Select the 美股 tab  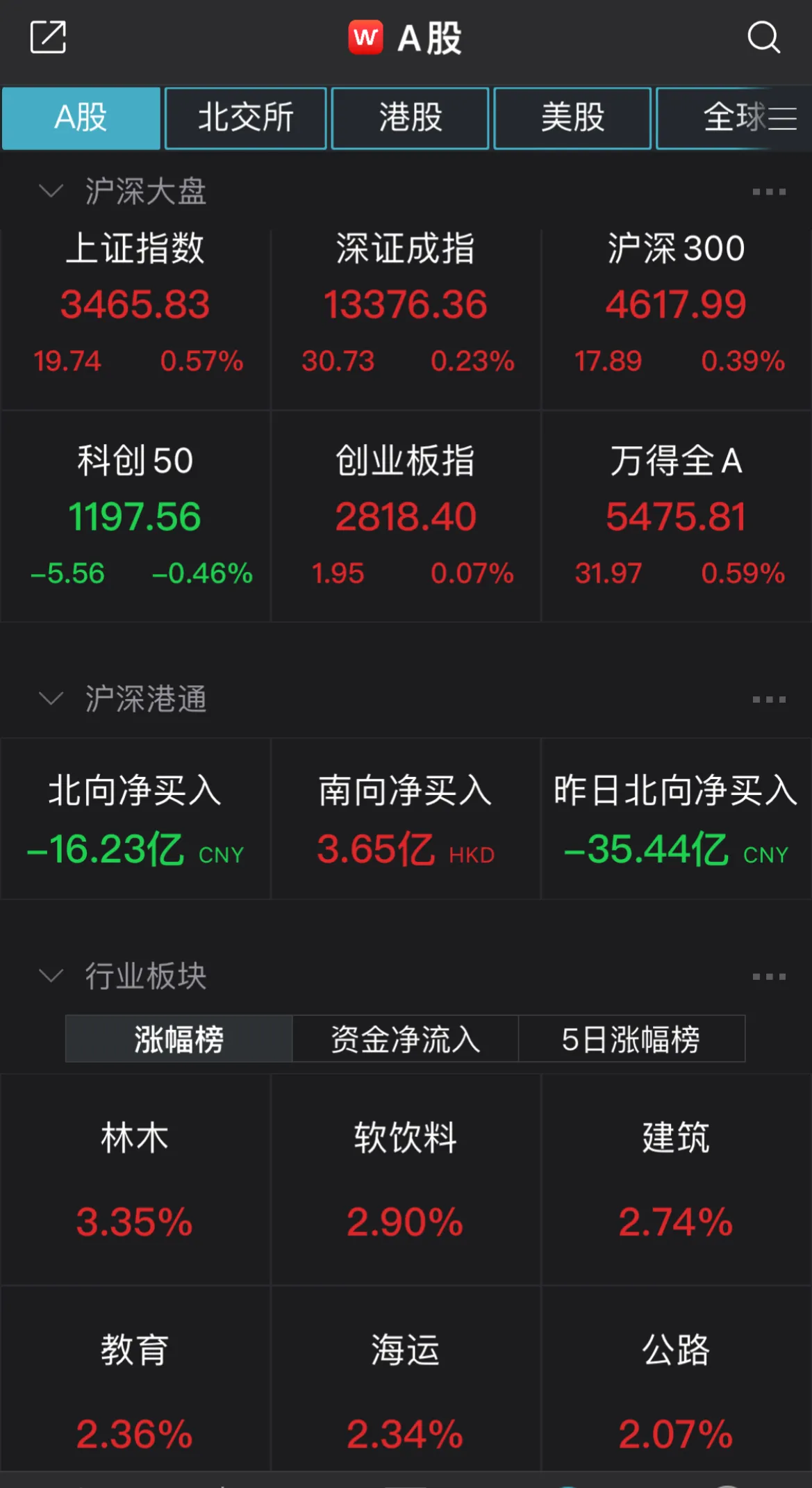(x=572, y=118)
